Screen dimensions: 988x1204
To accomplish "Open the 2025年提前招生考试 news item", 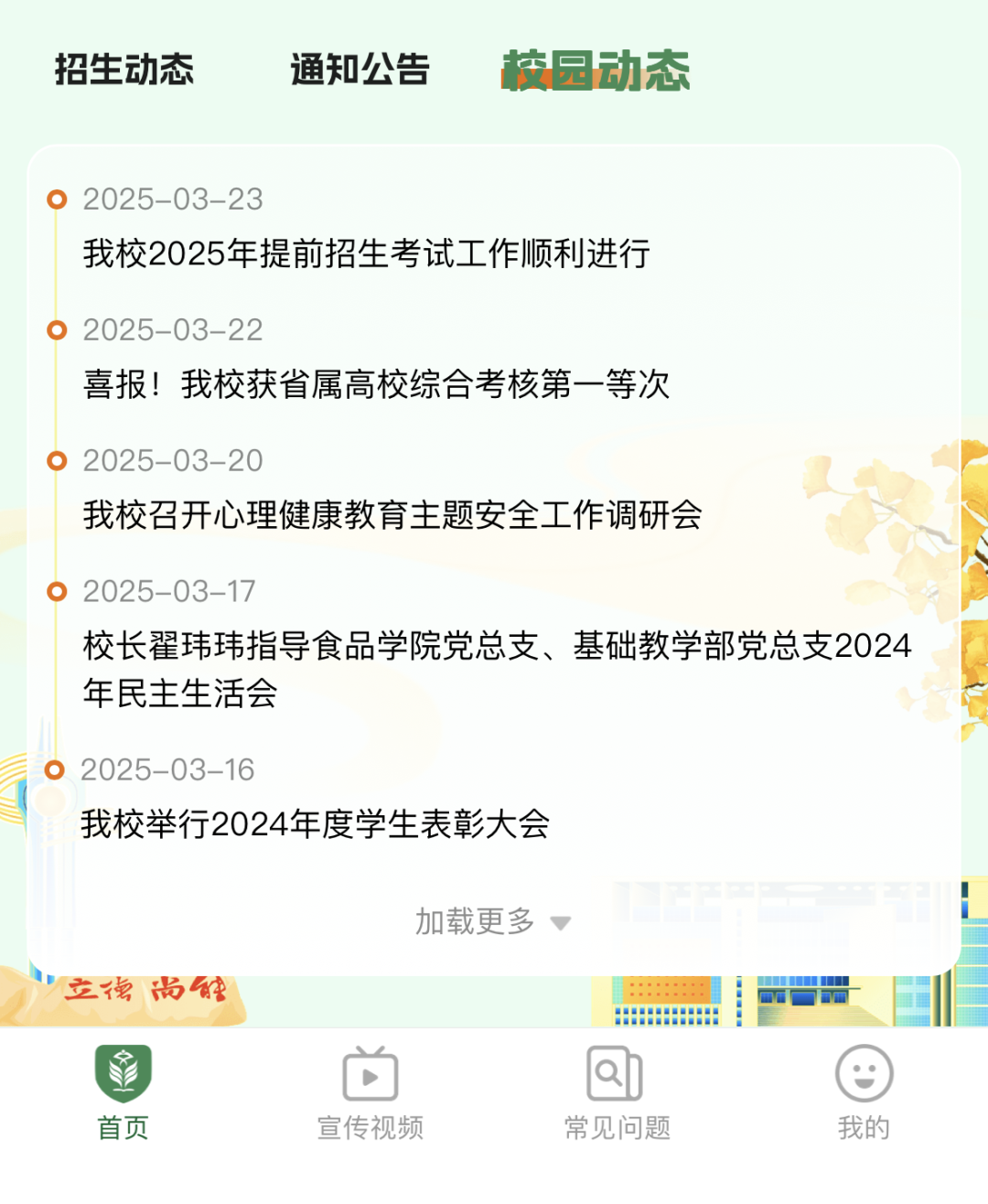I will point(366,253).
